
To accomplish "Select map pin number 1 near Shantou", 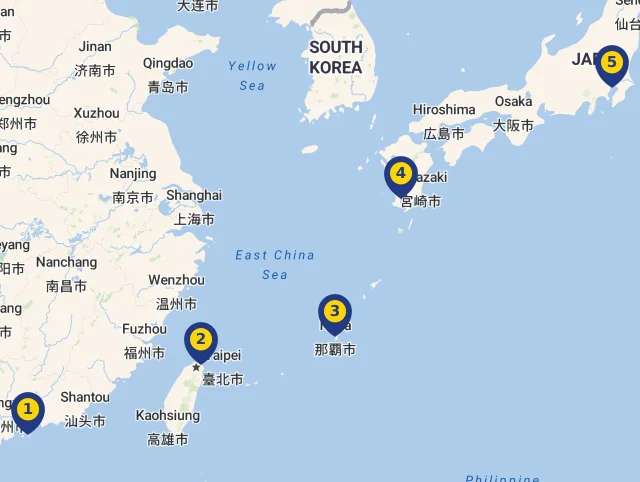I will pyautogui.click(x=28, y=410).
